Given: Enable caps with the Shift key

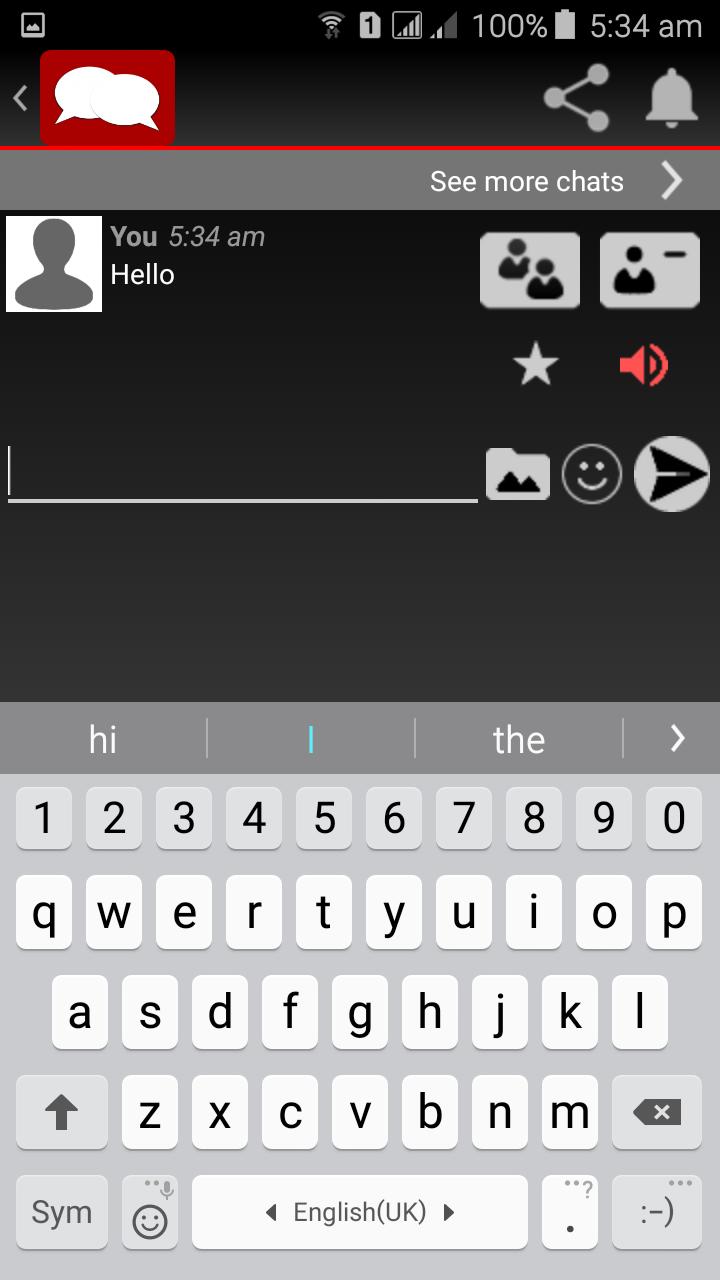Looking at the screenshot, I should click(x=61, y=1112).
